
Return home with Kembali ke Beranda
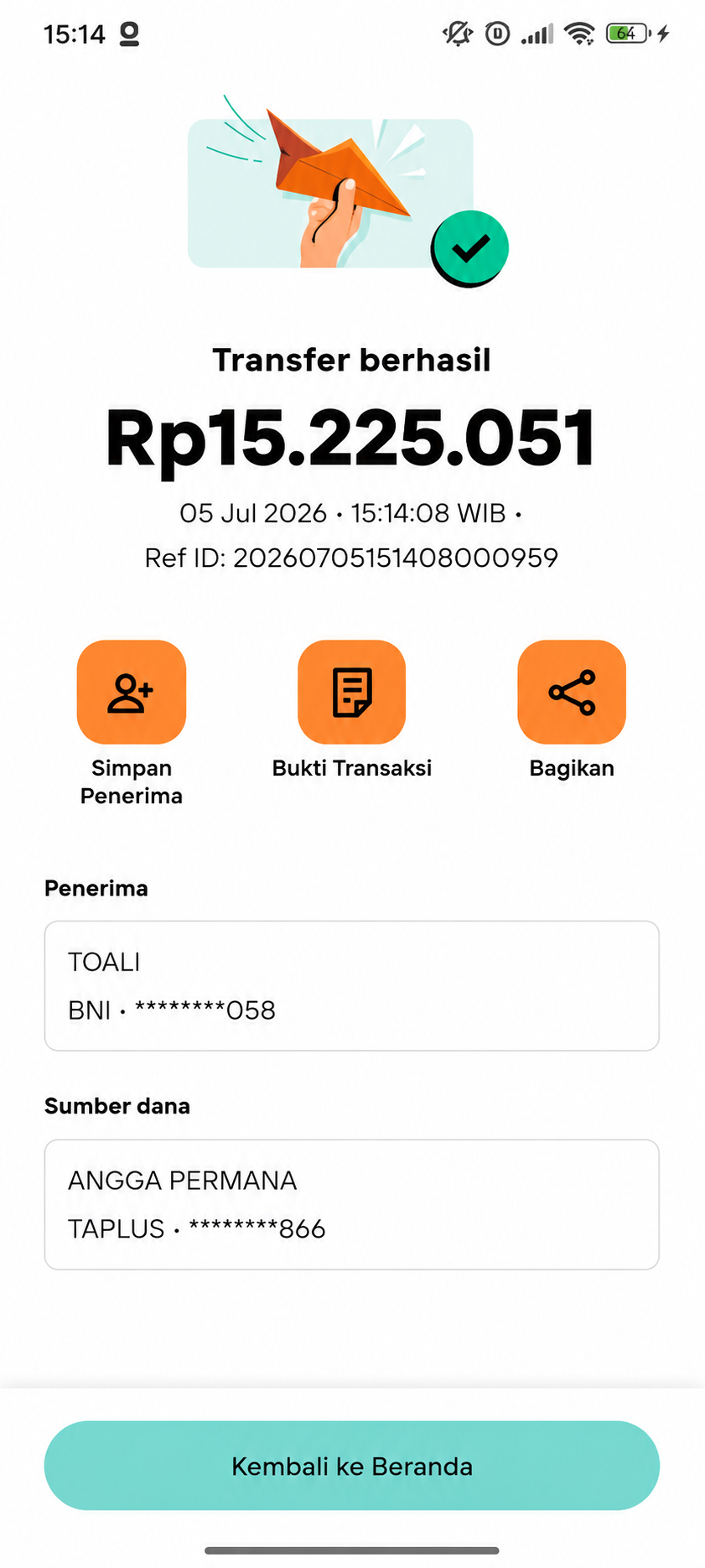tap(352, 1466)
